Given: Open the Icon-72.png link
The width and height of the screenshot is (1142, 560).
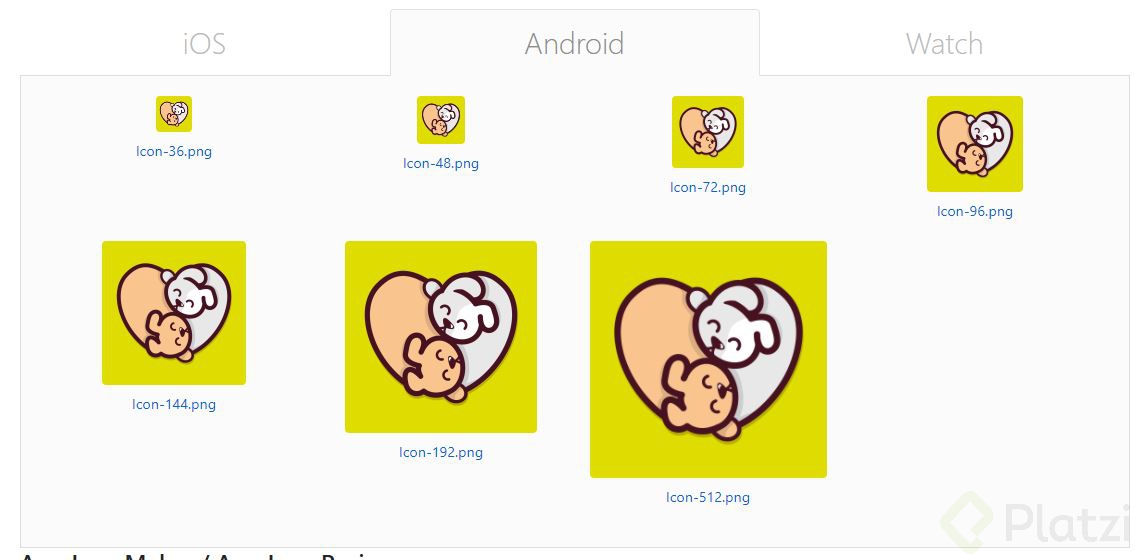Looking at the screenshot, I should tap(708, 187).
